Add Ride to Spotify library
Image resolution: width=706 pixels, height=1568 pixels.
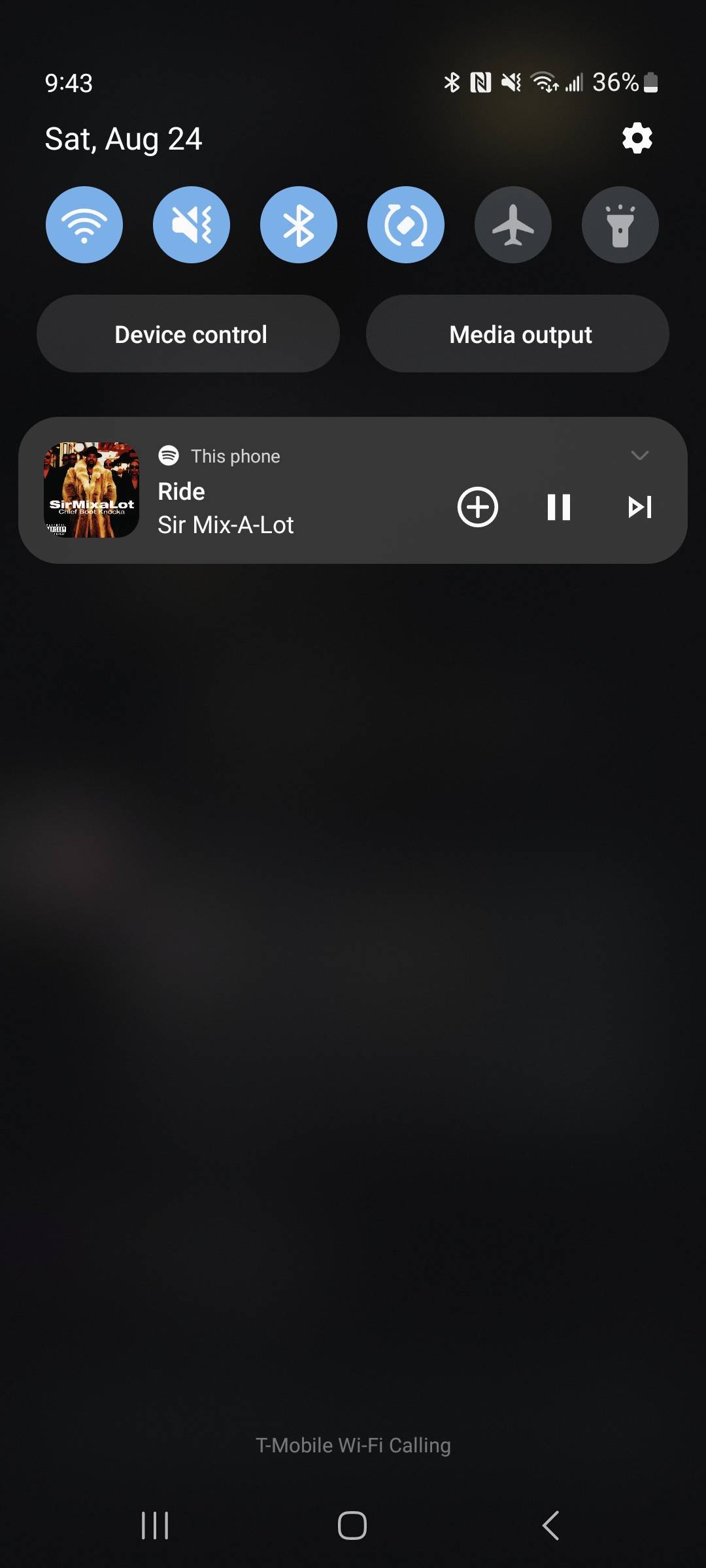point(478,507)
